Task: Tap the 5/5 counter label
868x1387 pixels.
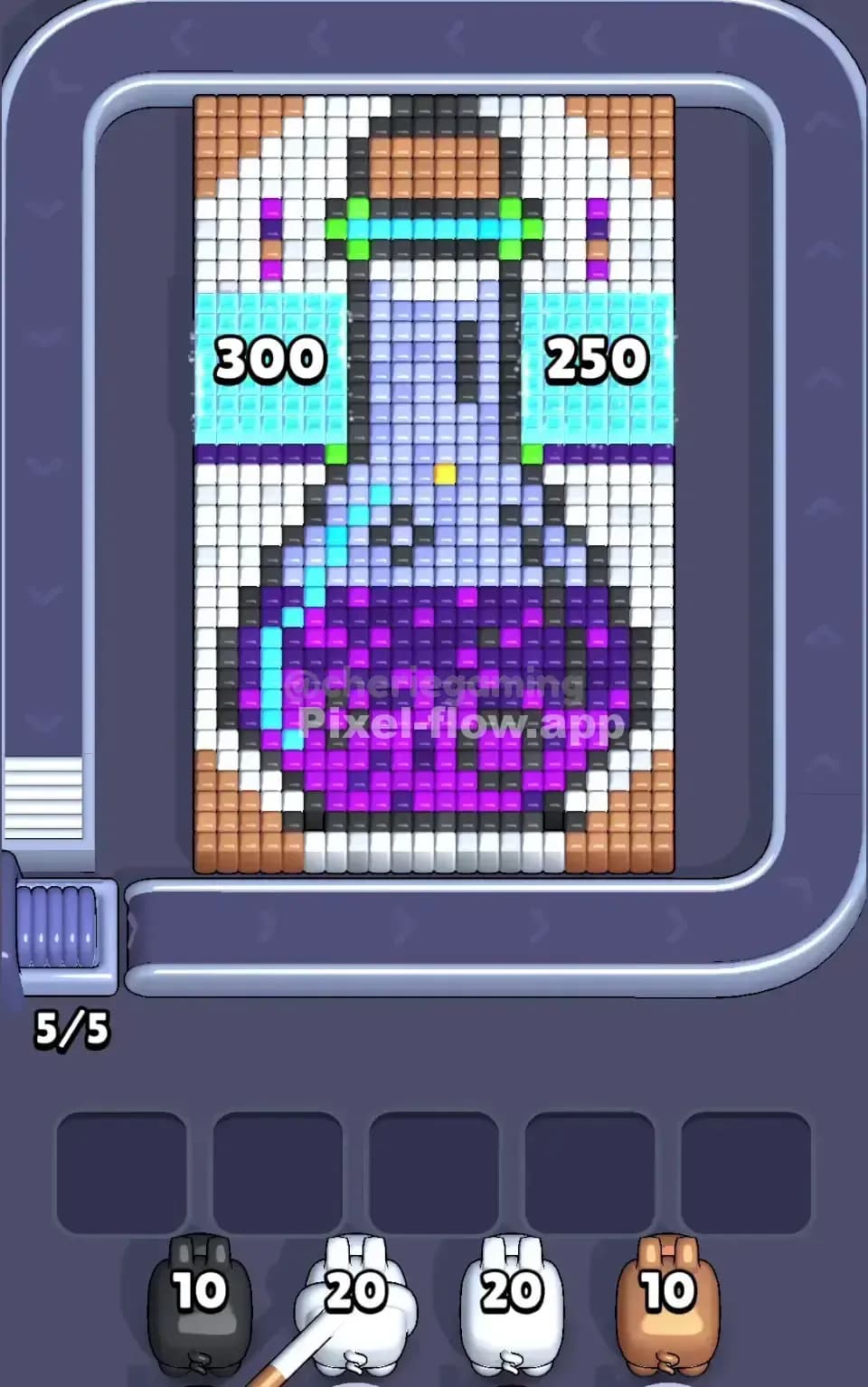Action: (72, 1028)
